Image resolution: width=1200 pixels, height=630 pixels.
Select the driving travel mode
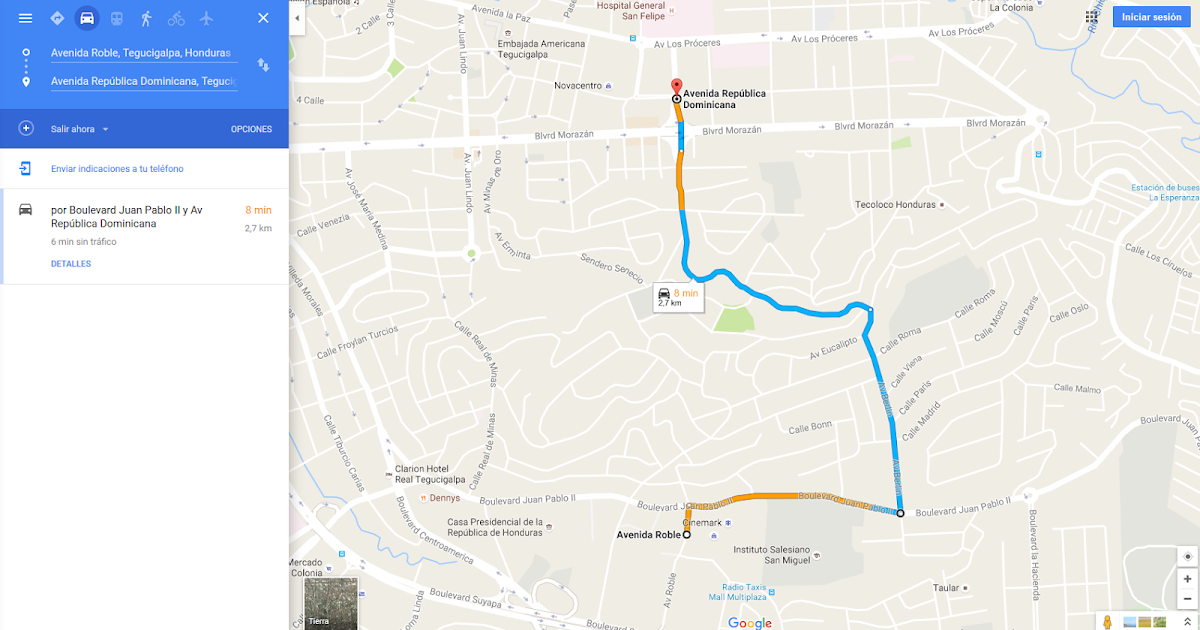87,18
